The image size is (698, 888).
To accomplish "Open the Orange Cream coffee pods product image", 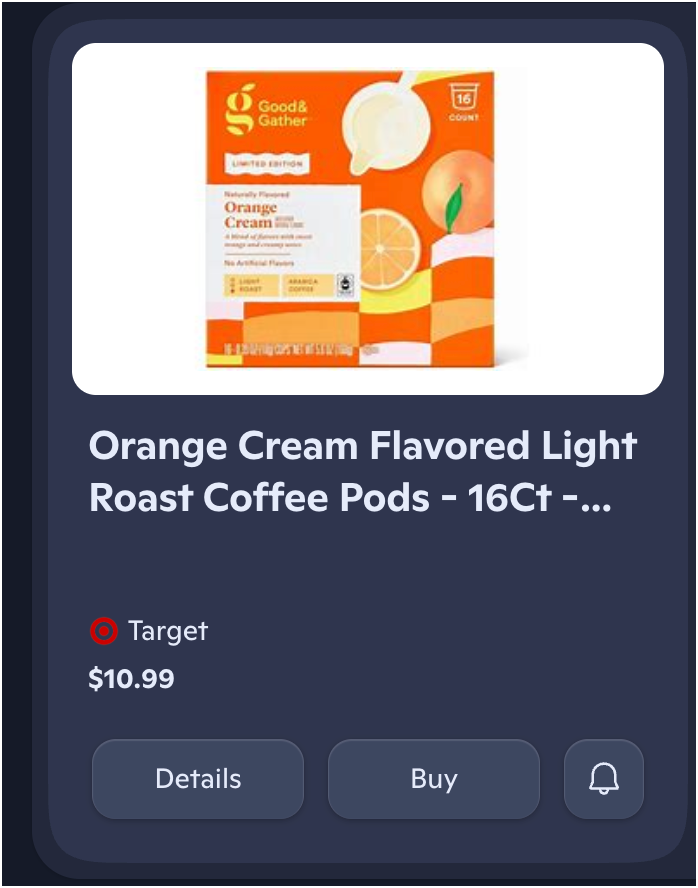I will (x=367, y=219).
